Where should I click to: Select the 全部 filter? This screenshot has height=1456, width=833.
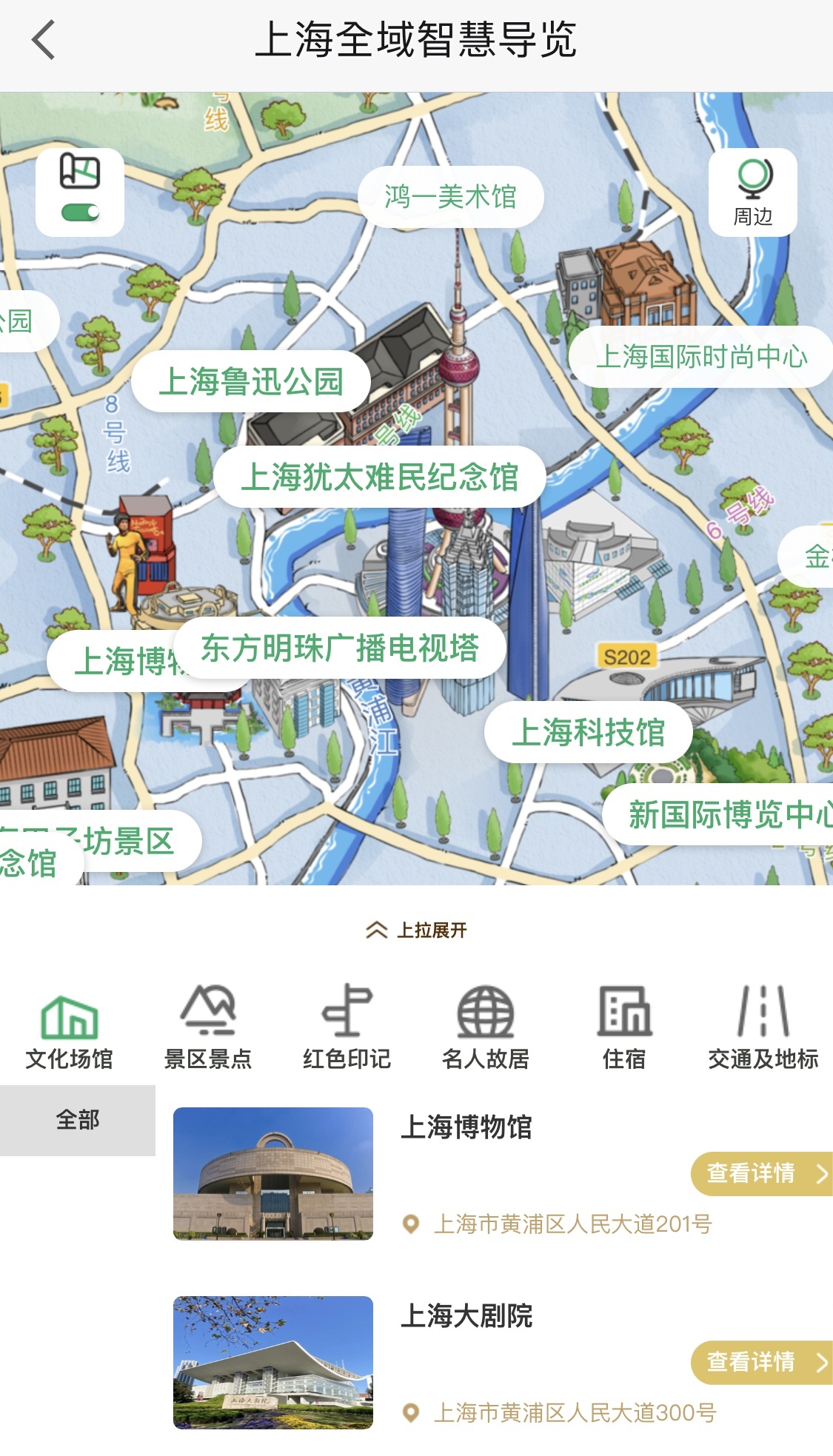(78, 1120)
